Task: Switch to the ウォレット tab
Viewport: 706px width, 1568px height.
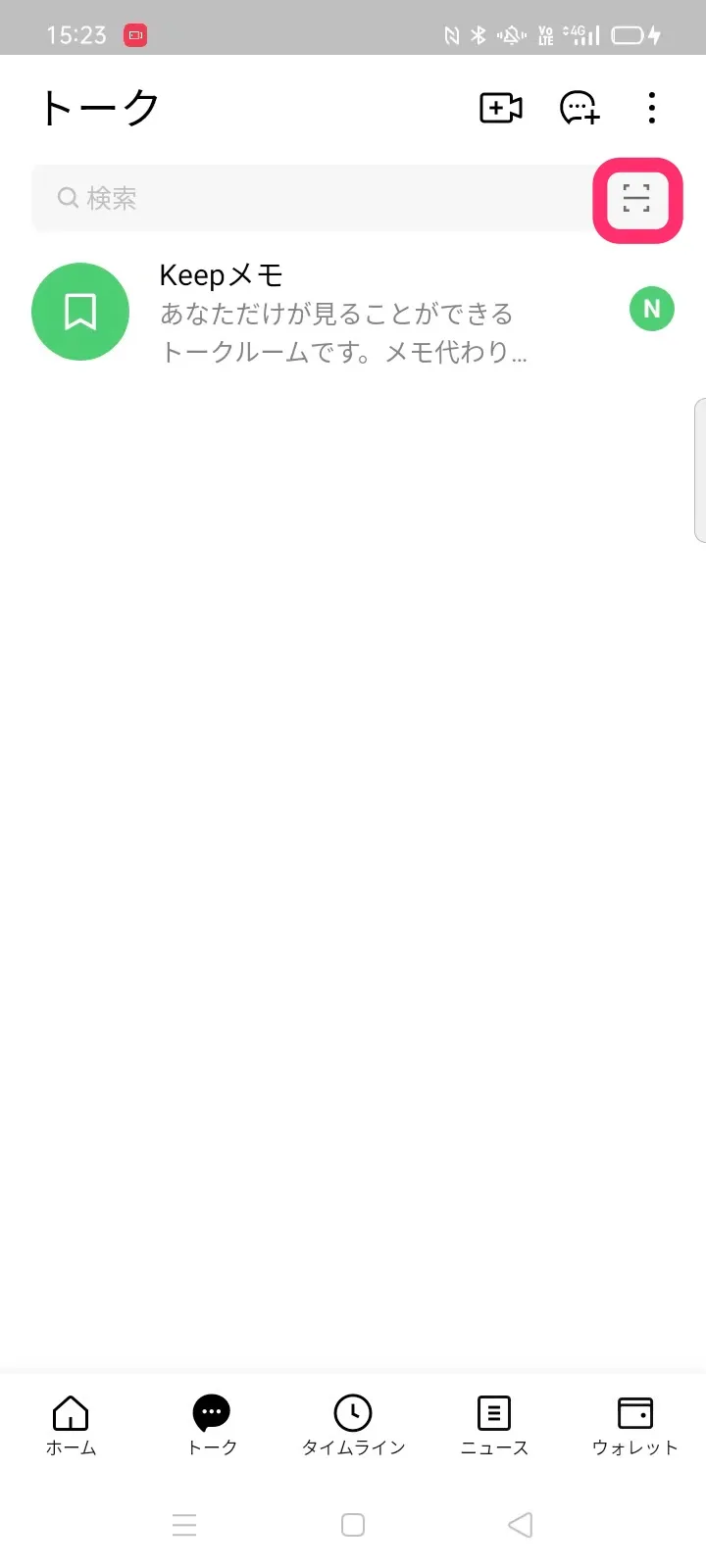Action: pos(634,1426)
